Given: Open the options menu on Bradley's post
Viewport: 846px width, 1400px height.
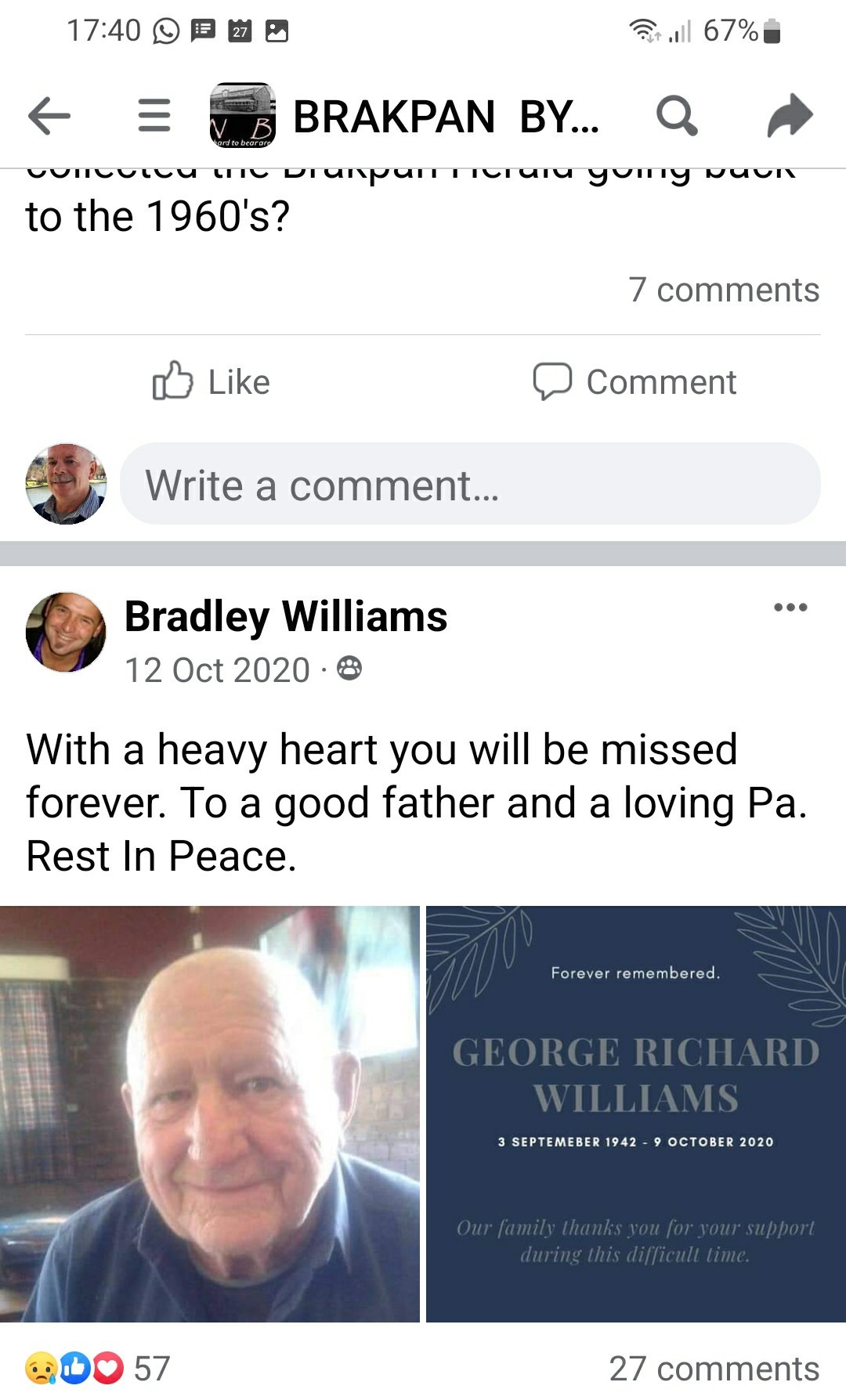Looking at the screenshot, I should tap(790, 607).
